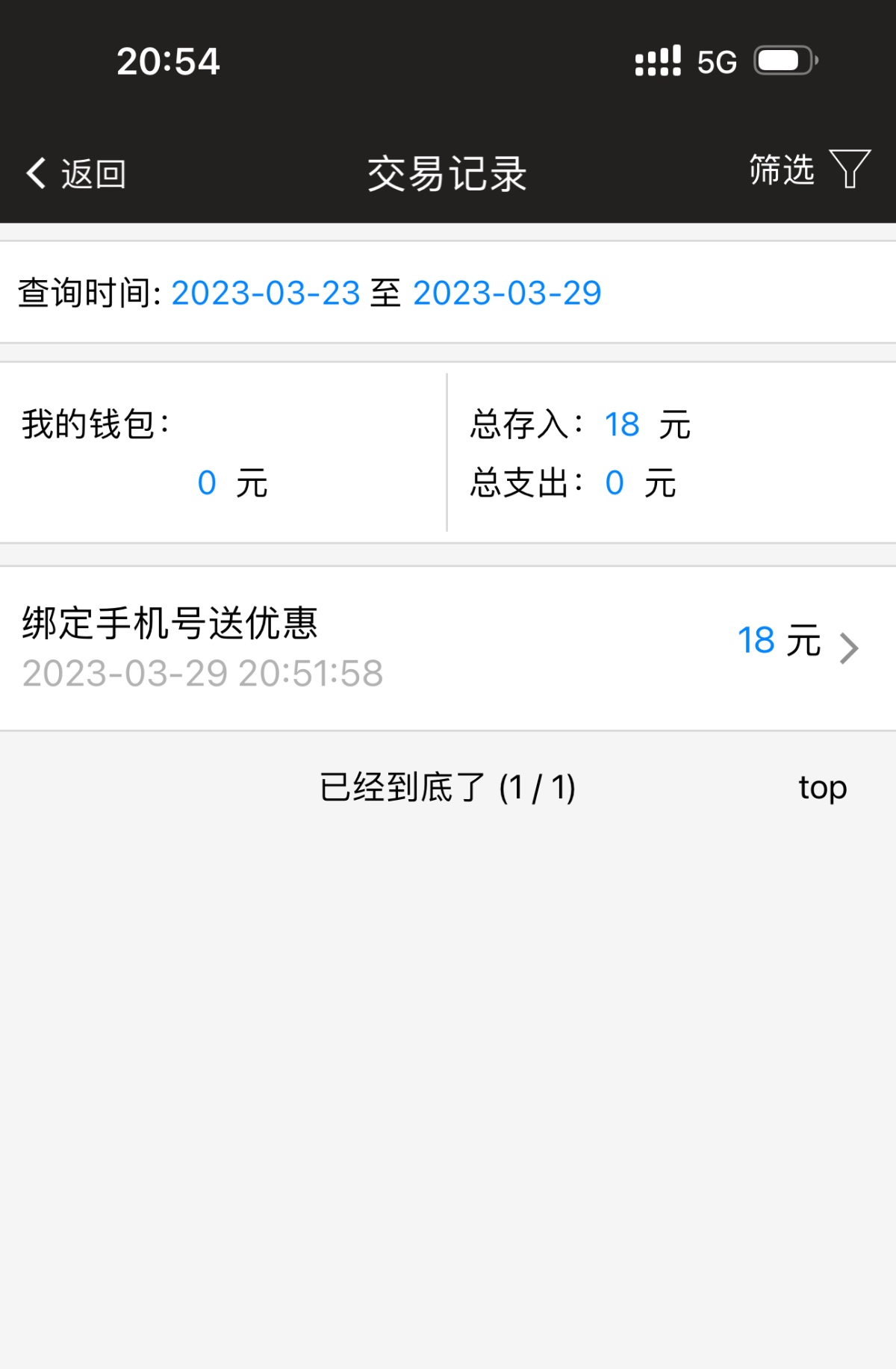This screenshot has height=1369, width=896.
Task: Change the query end date 2023-03-29
Action: coord(507,293)
